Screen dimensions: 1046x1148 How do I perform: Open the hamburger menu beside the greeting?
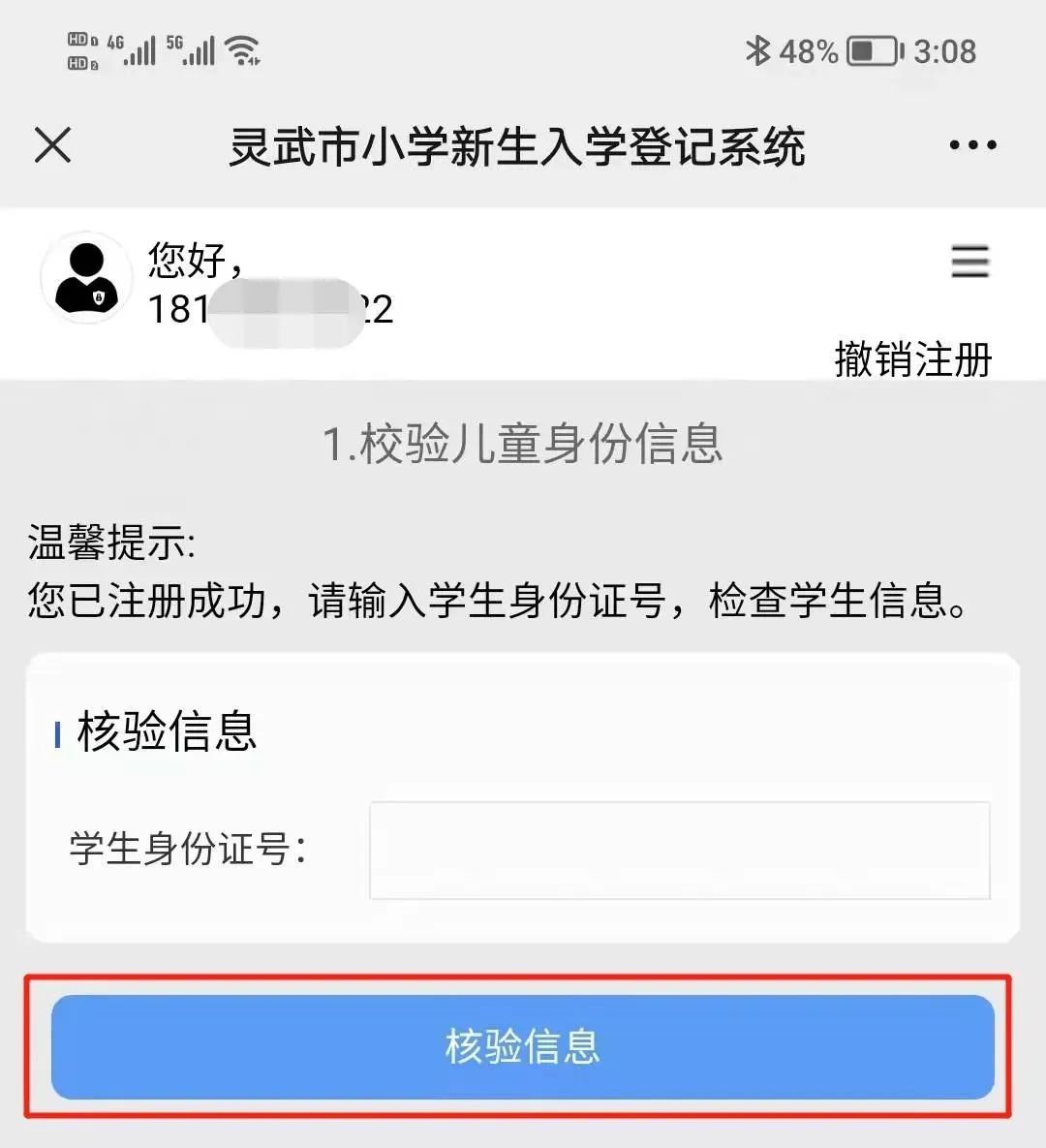pyautogui.click(x=969, y=262)
